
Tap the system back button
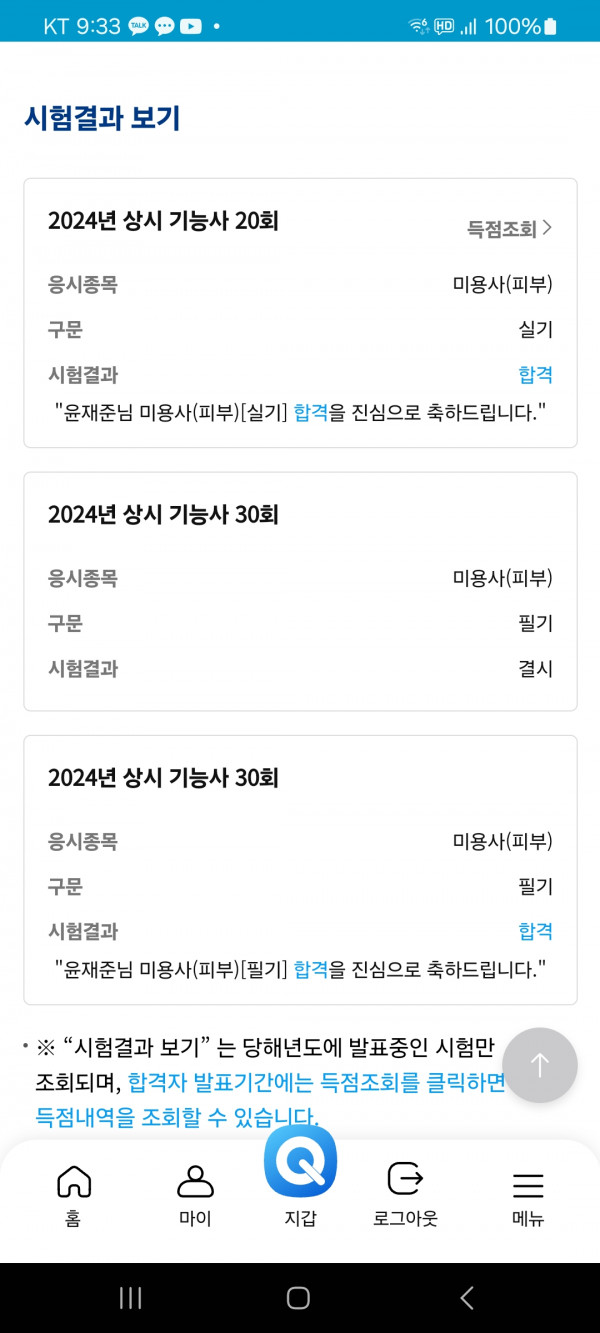tap(466, 1298)
